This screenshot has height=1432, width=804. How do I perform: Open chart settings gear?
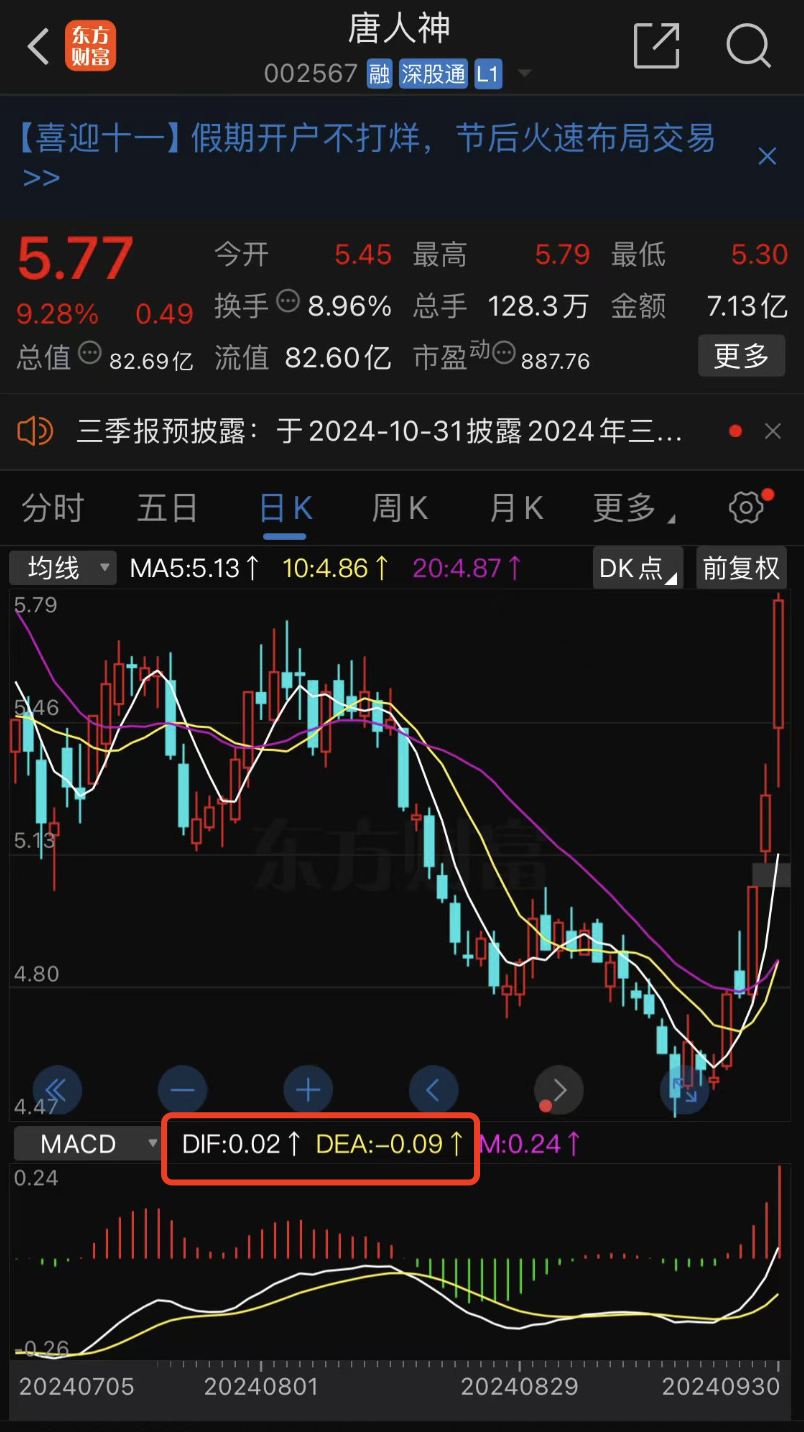pos(746,508)
